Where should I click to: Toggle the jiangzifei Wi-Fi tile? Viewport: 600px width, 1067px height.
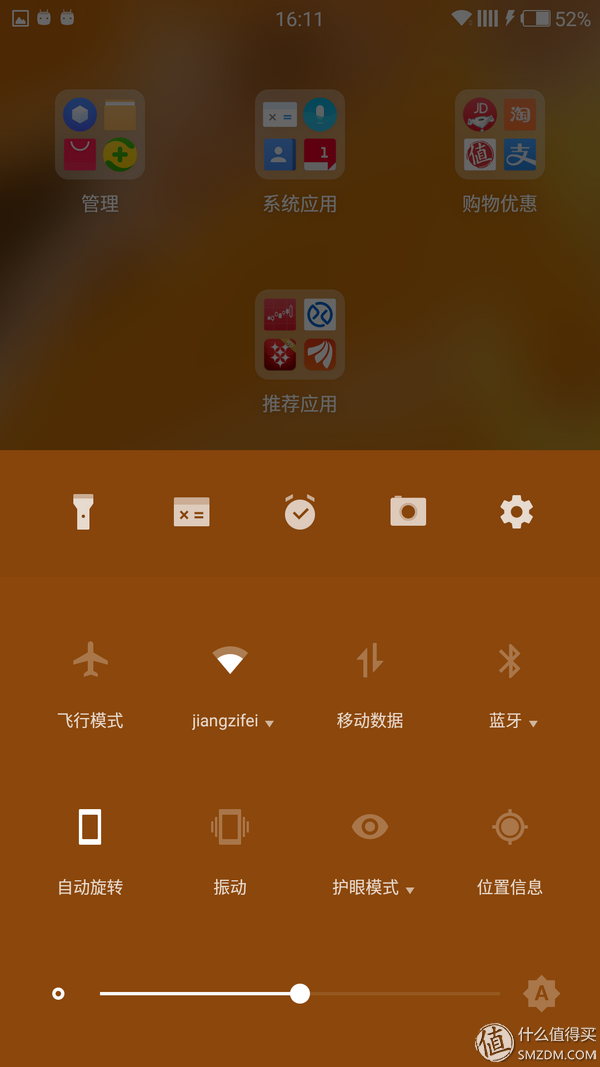230,662
